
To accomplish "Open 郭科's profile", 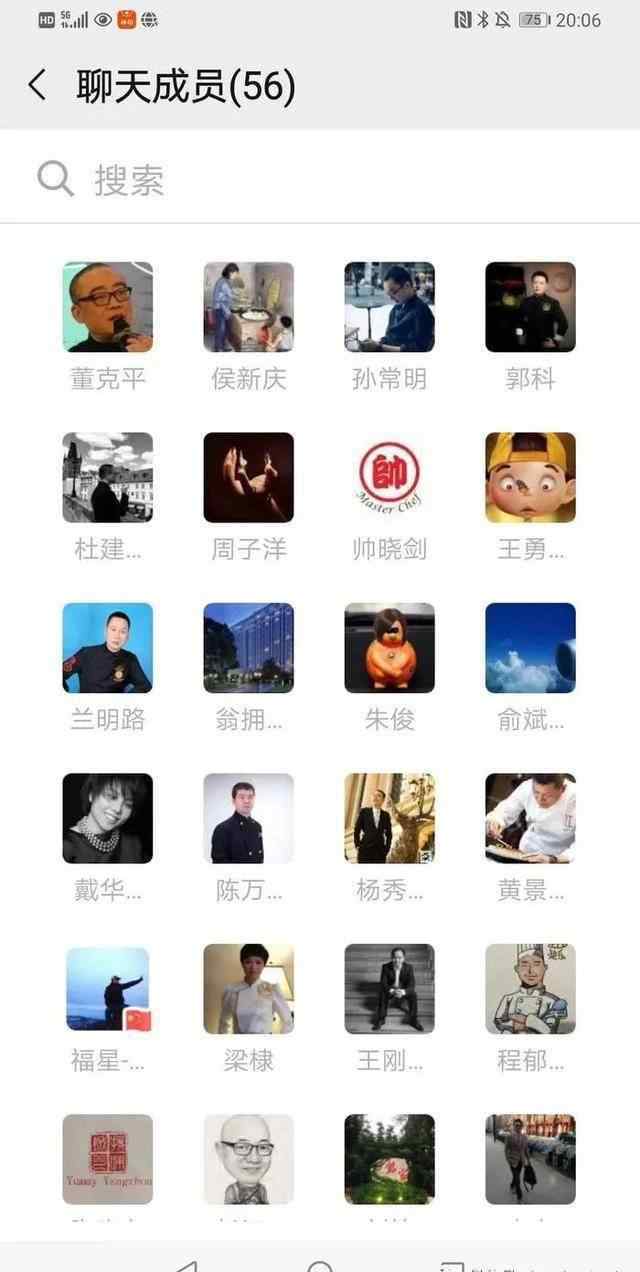I will pyautogui.click(x=531, y=307).
